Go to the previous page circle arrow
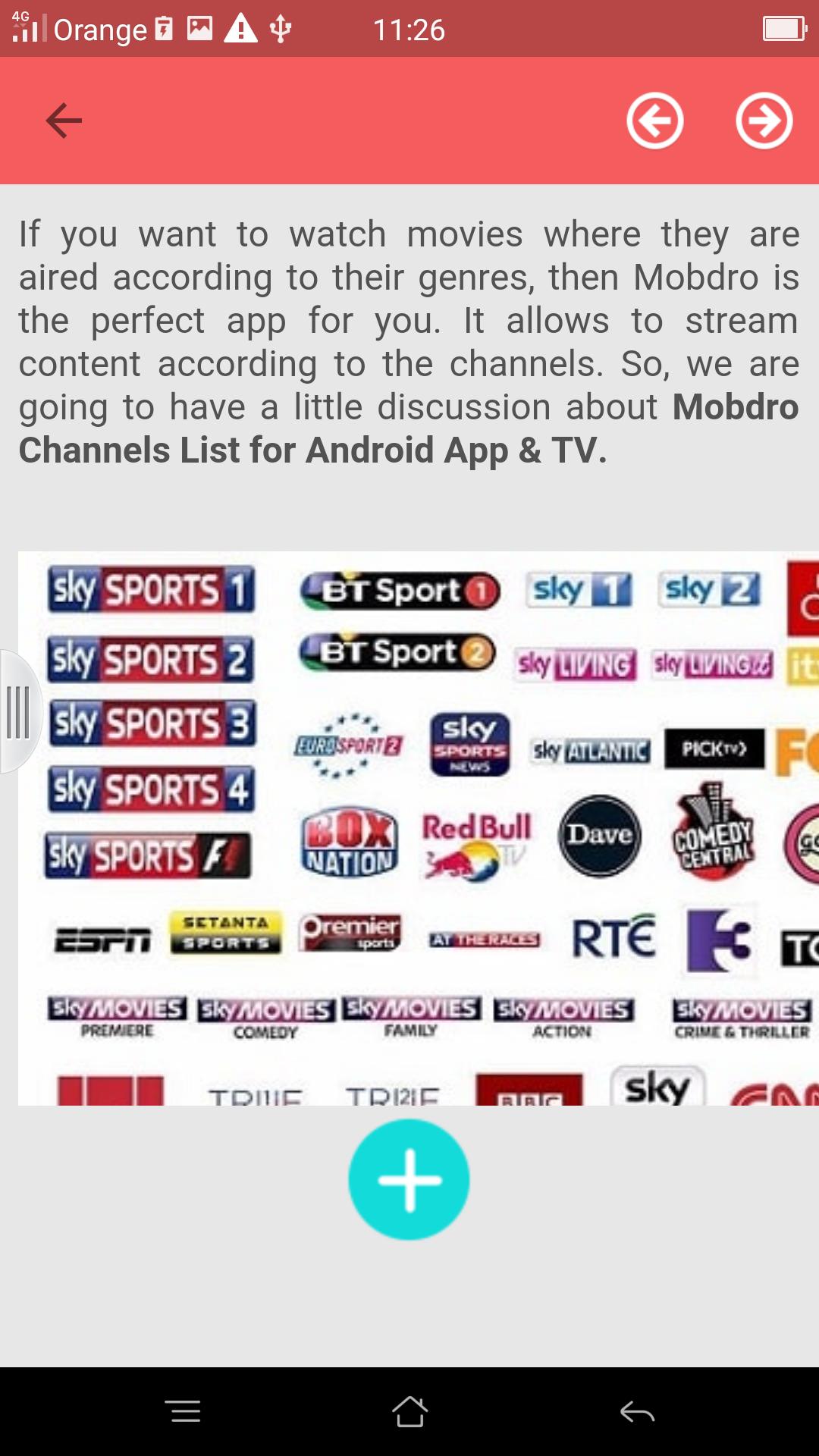The width and height of the screenshot is (819, 1456). coord(655,121)
